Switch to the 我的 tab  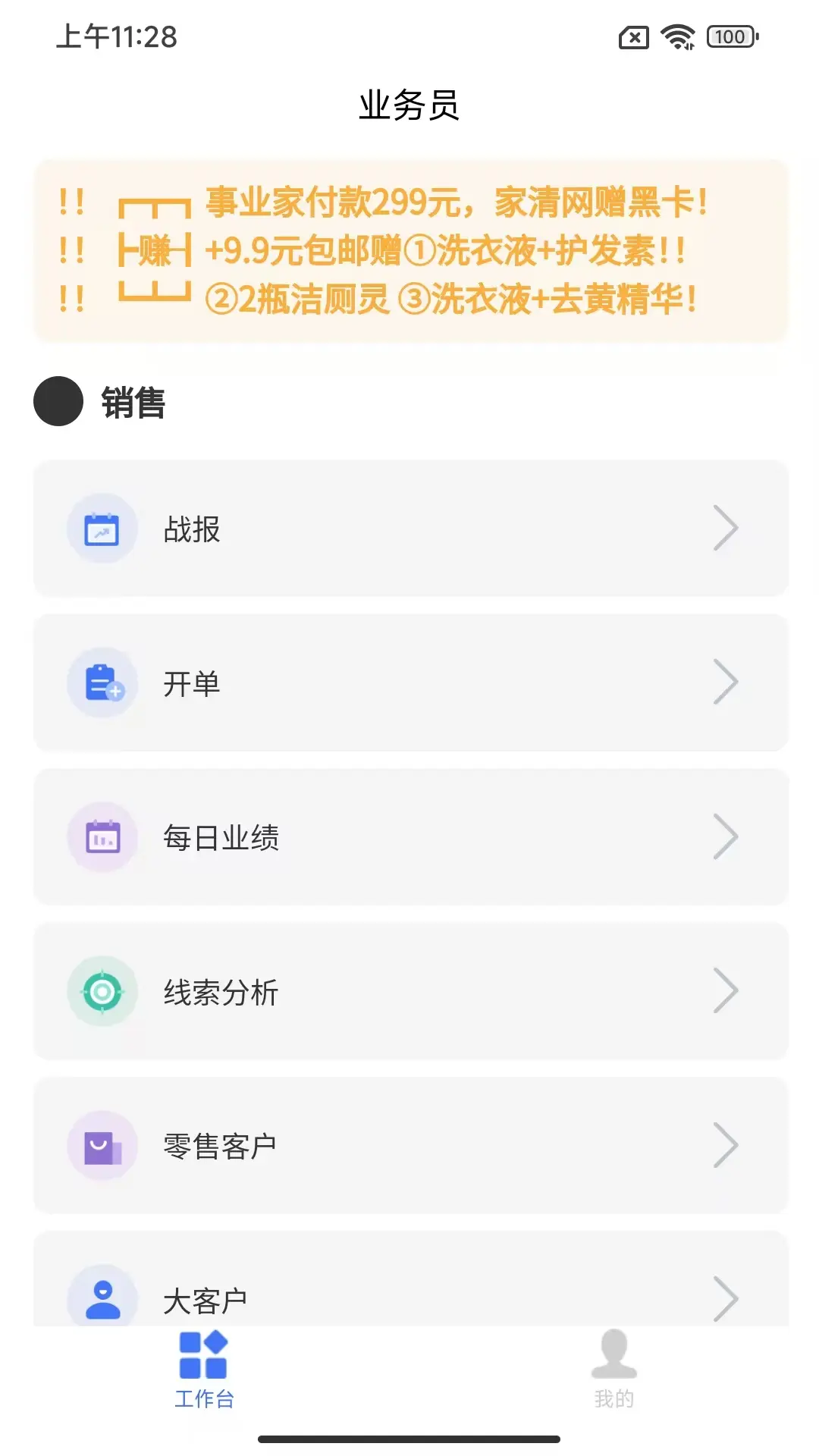pyautogui.click(x=613, y=1370)
